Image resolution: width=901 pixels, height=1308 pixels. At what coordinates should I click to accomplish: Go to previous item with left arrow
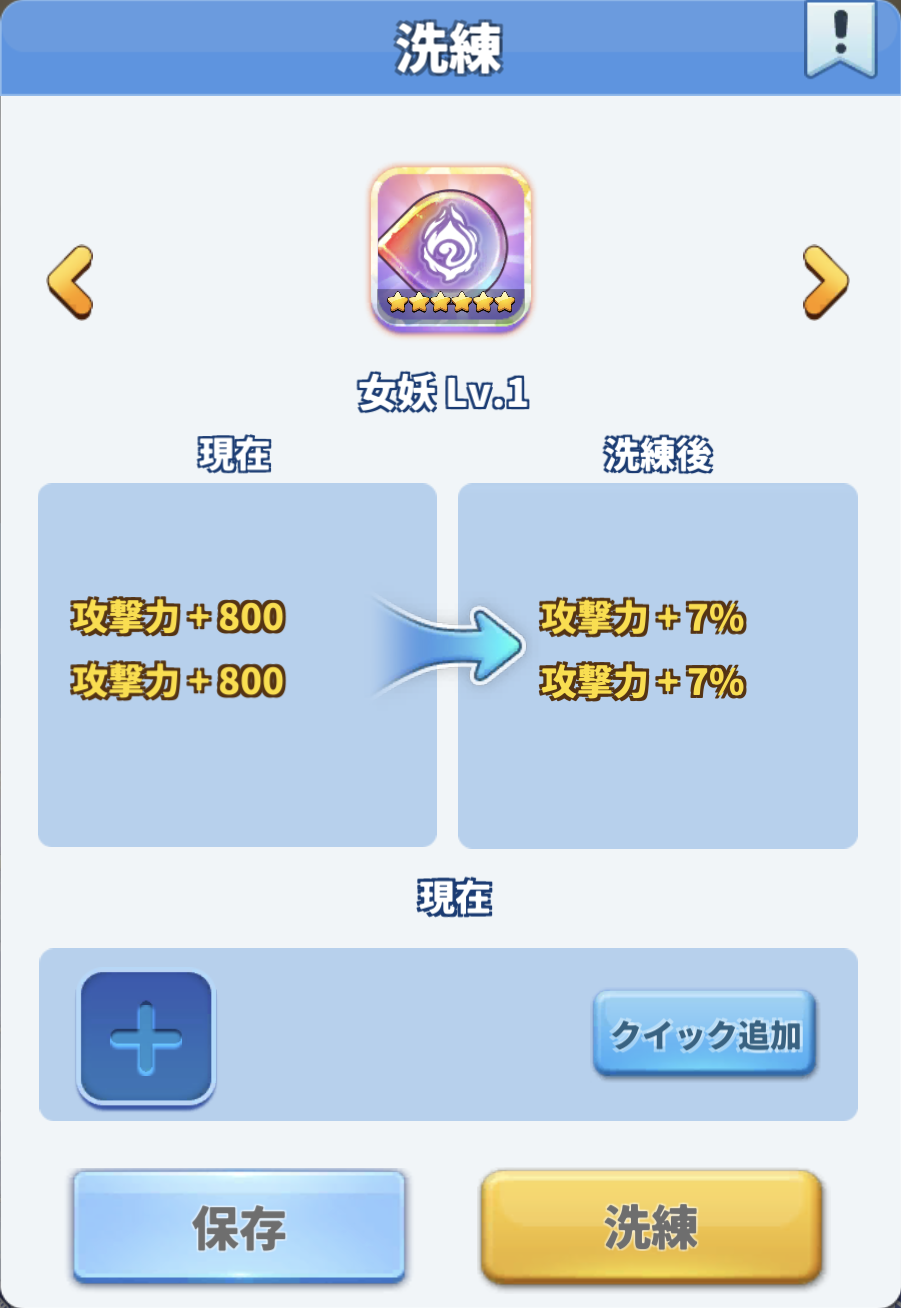click(70, 284)
